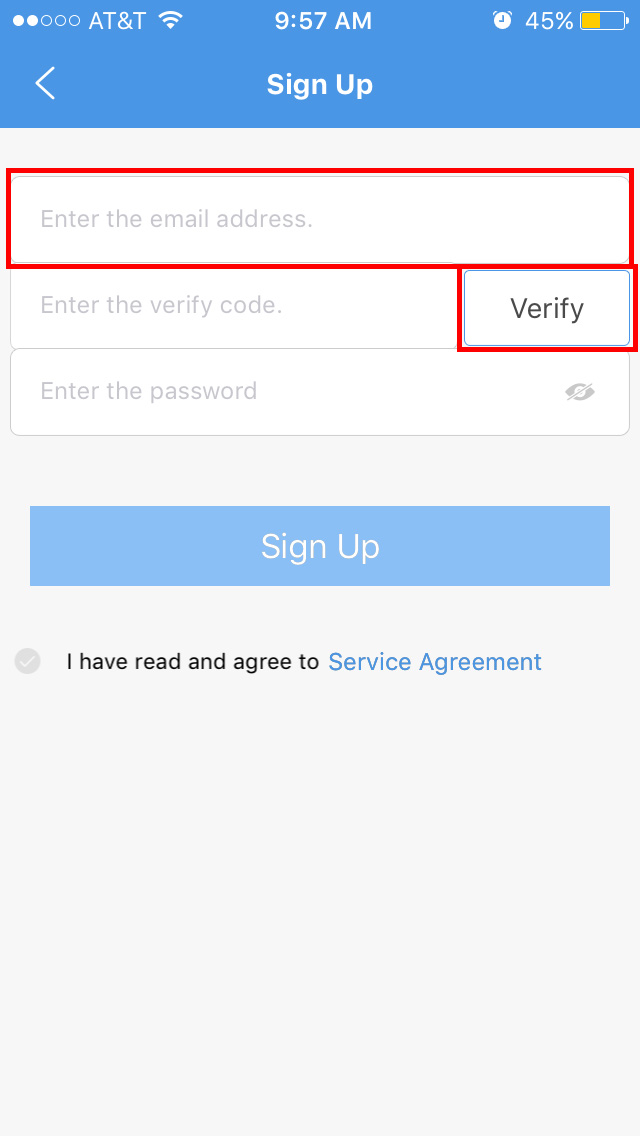Toggle password visibility eye icon
Image resolution: width=640 pixels, height=1136 pixels.
point(580,392)
